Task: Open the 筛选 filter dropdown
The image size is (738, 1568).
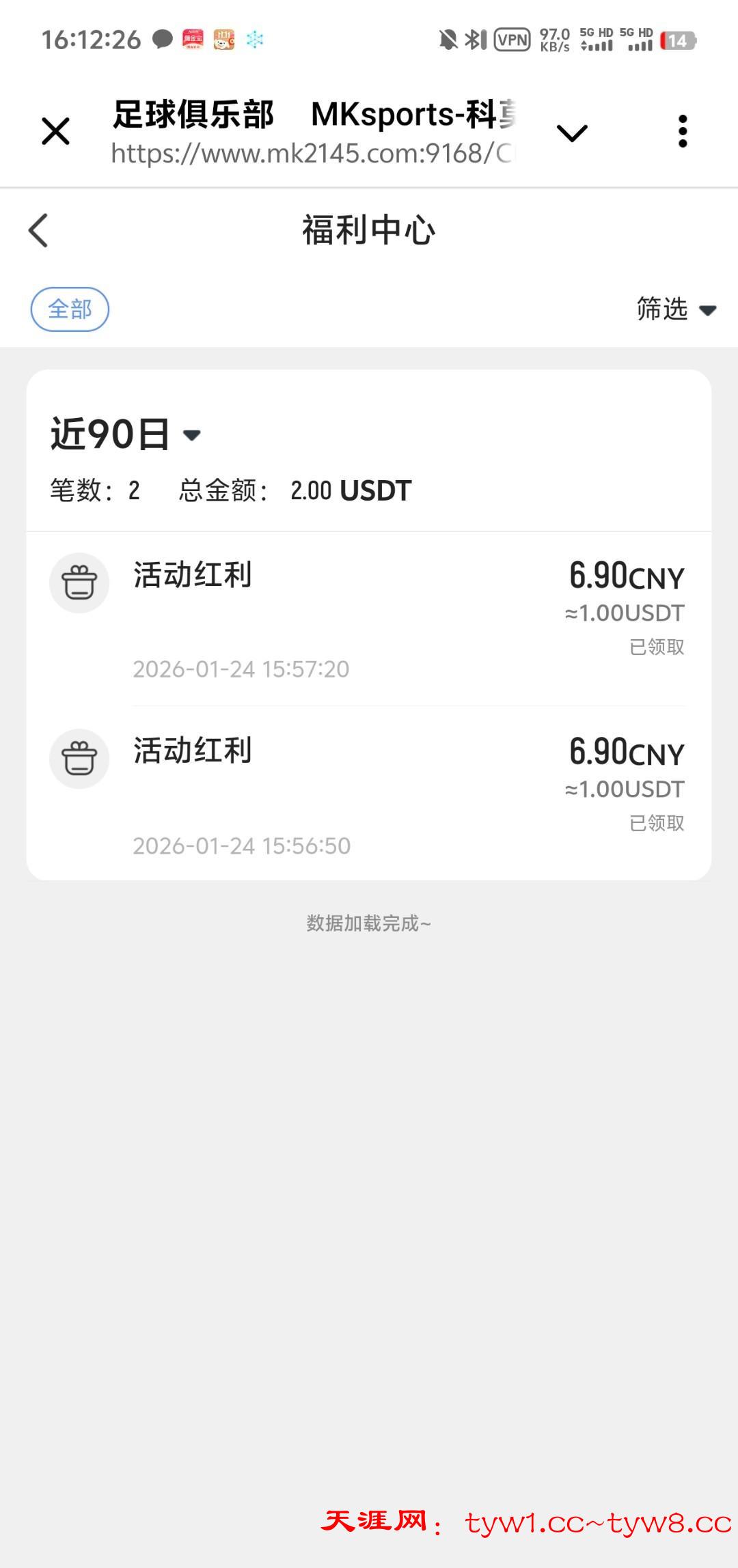Action: click(x=675, y=309)
